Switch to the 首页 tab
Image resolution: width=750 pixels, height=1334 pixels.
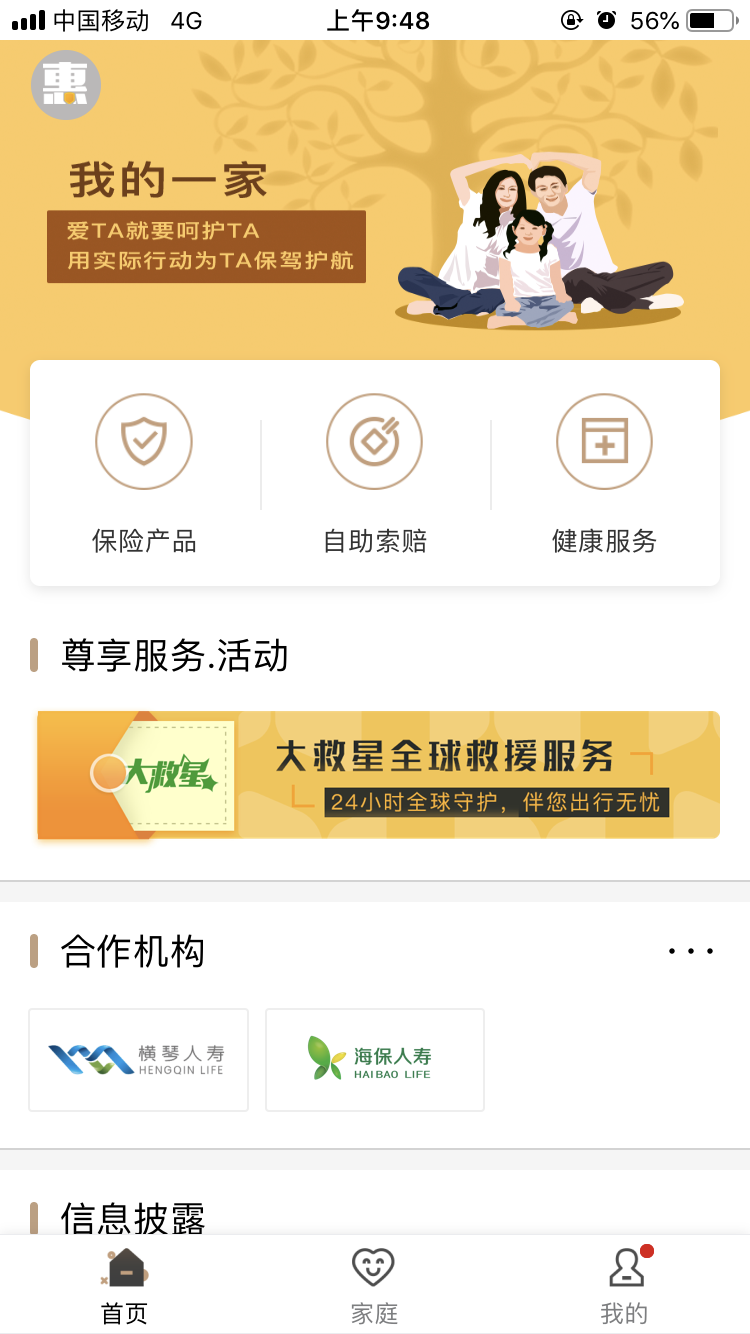125,1286
